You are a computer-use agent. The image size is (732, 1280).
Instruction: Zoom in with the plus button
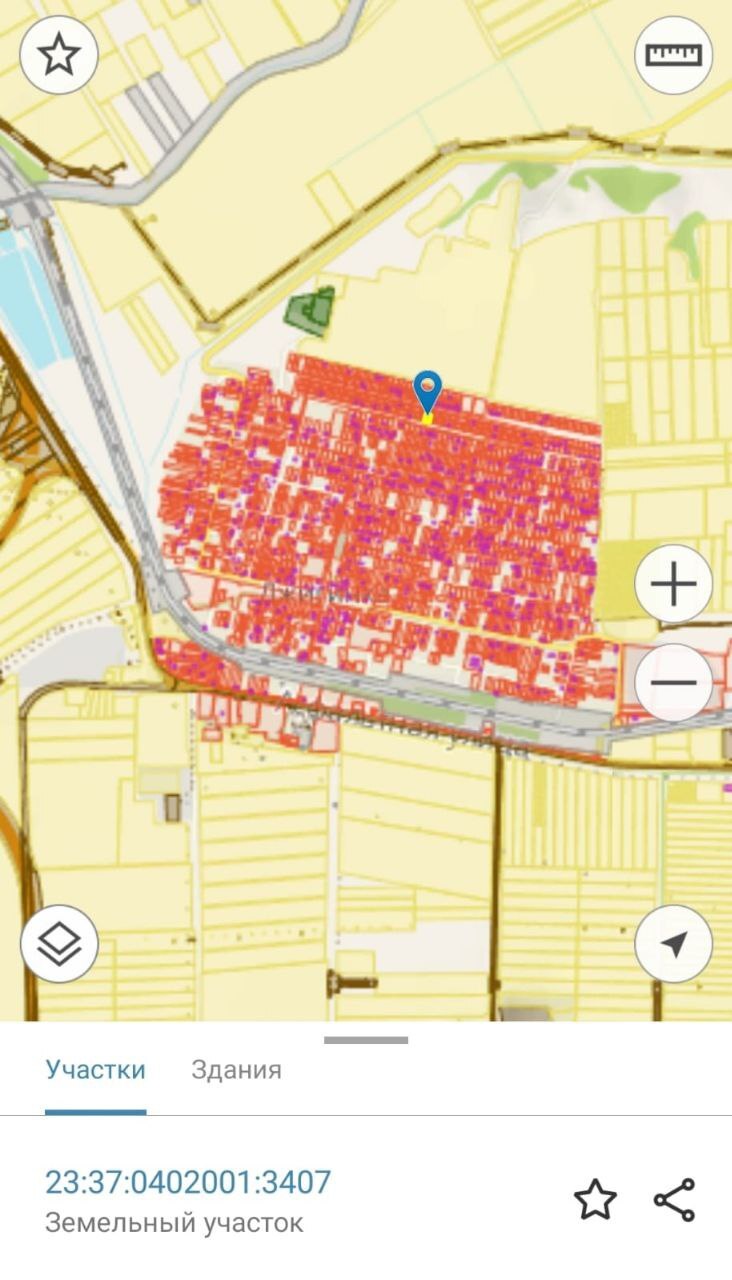[673, 583]
